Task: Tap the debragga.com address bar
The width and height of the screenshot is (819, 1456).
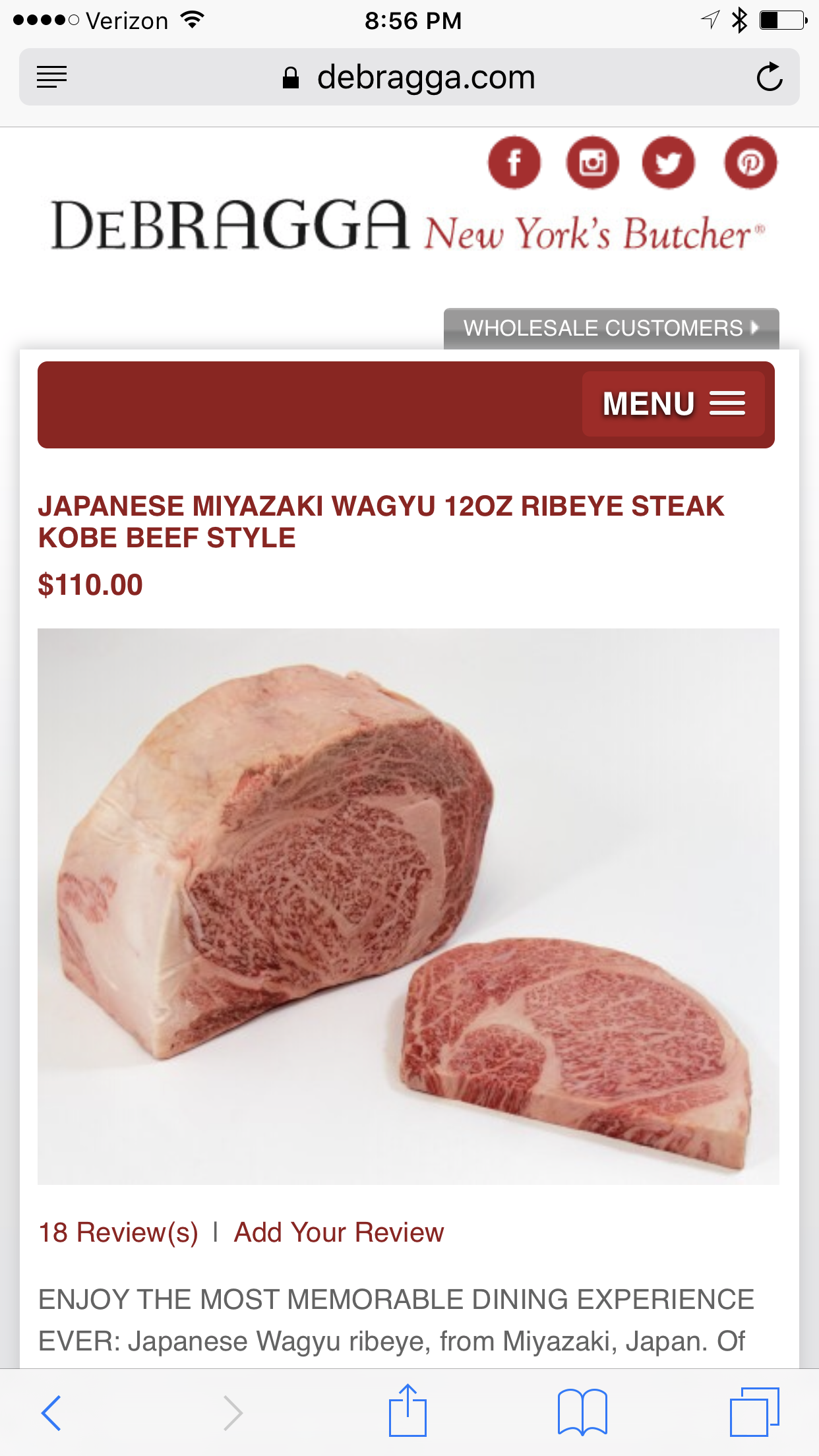Action: coord(409,77)
